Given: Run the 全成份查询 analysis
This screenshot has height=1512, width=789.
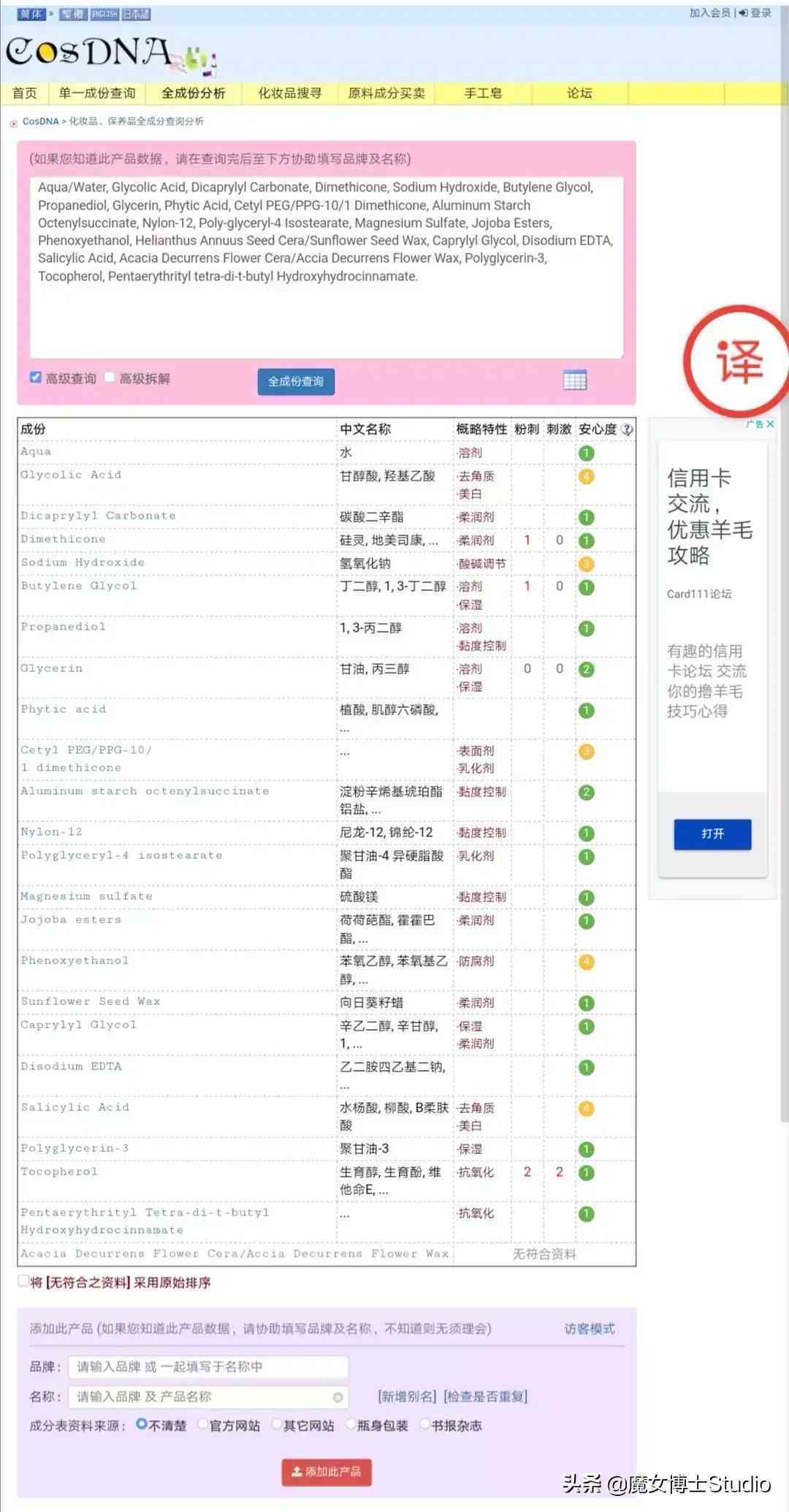Looking at the screenshot, I should click(x=296, y=381).
